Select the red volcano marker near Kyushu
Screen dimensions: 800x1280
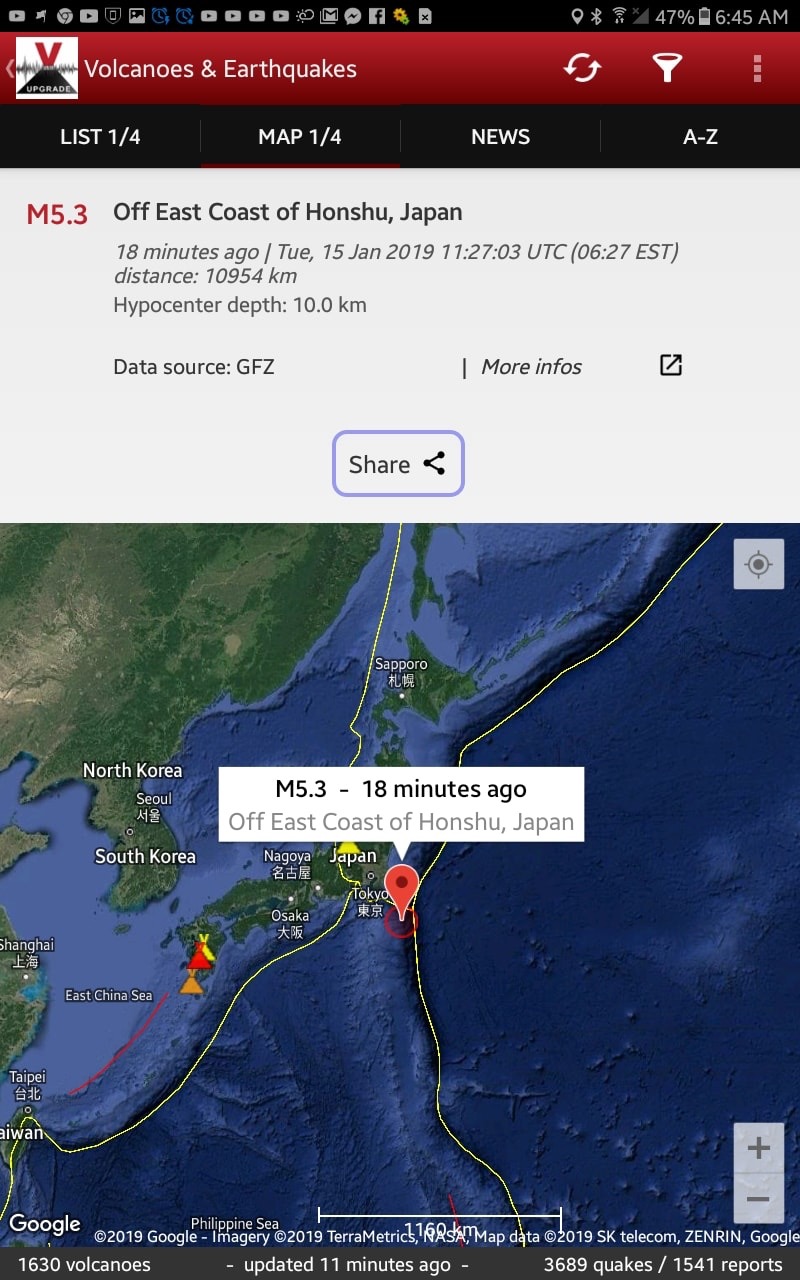point(201,956)
